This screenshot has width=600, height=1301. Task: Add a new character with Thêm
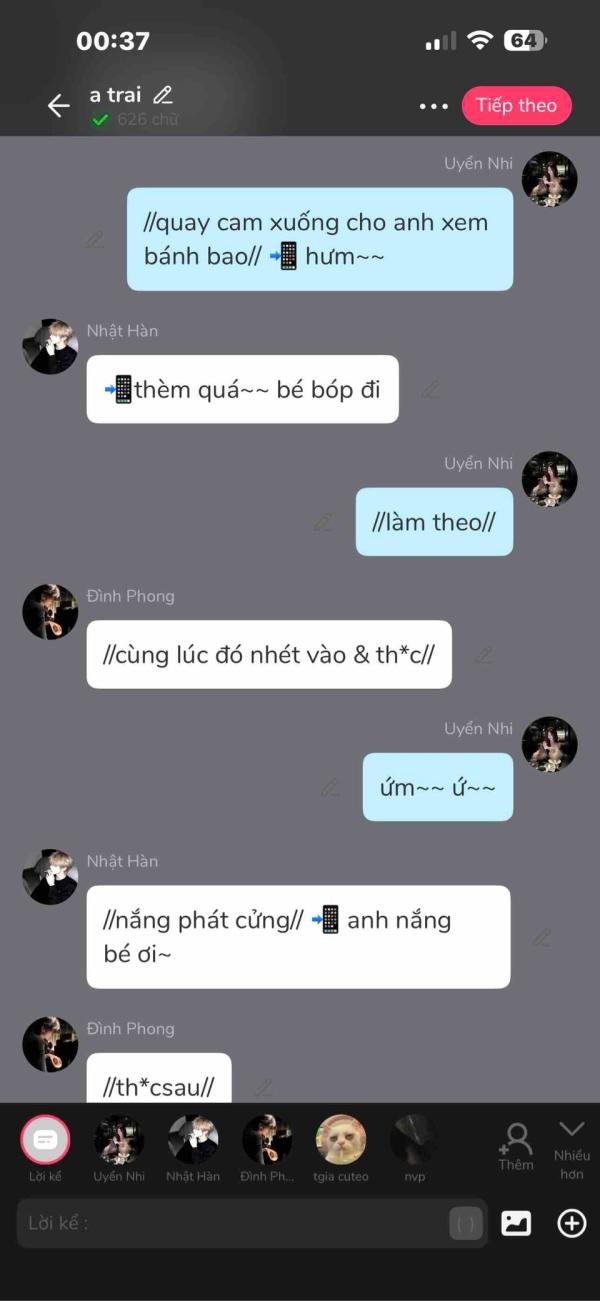click(516, 1146)
